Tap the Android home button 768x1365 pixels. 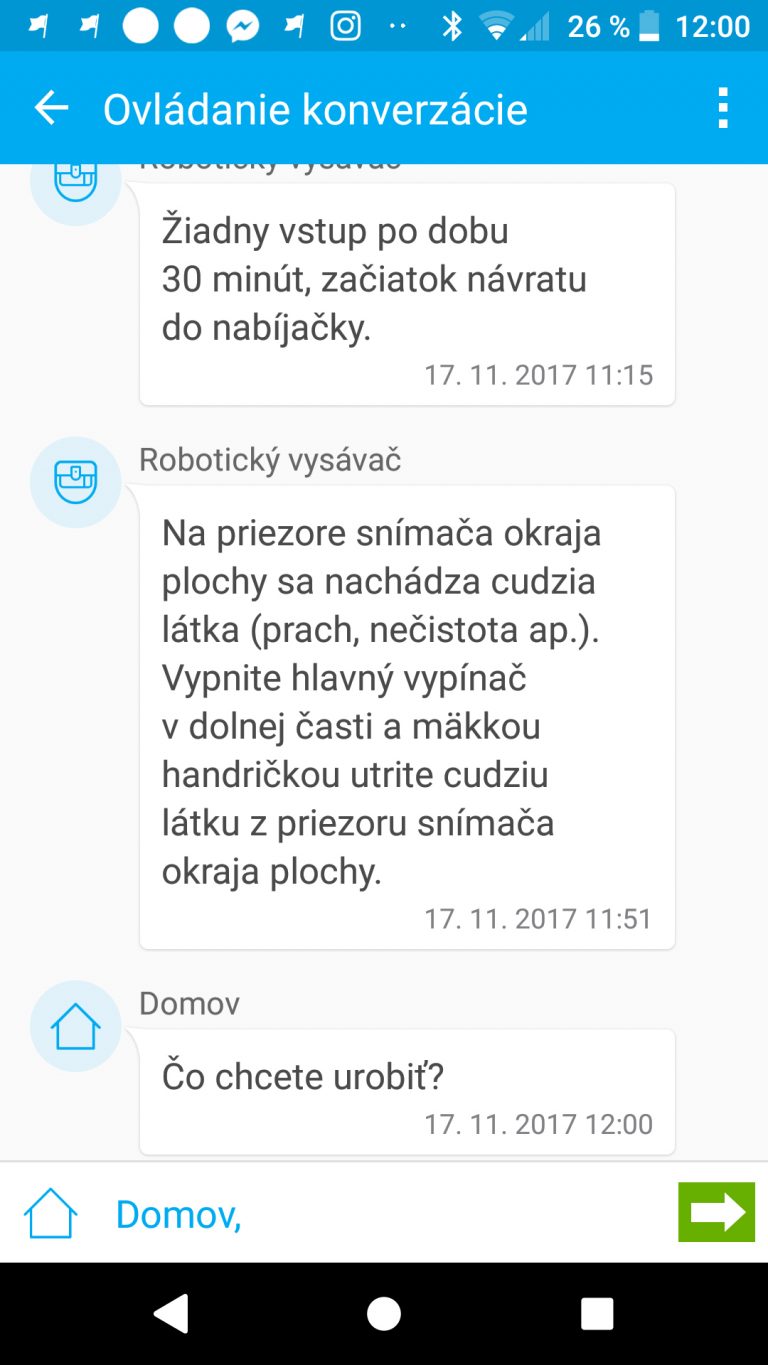[x=384, y=1313]
